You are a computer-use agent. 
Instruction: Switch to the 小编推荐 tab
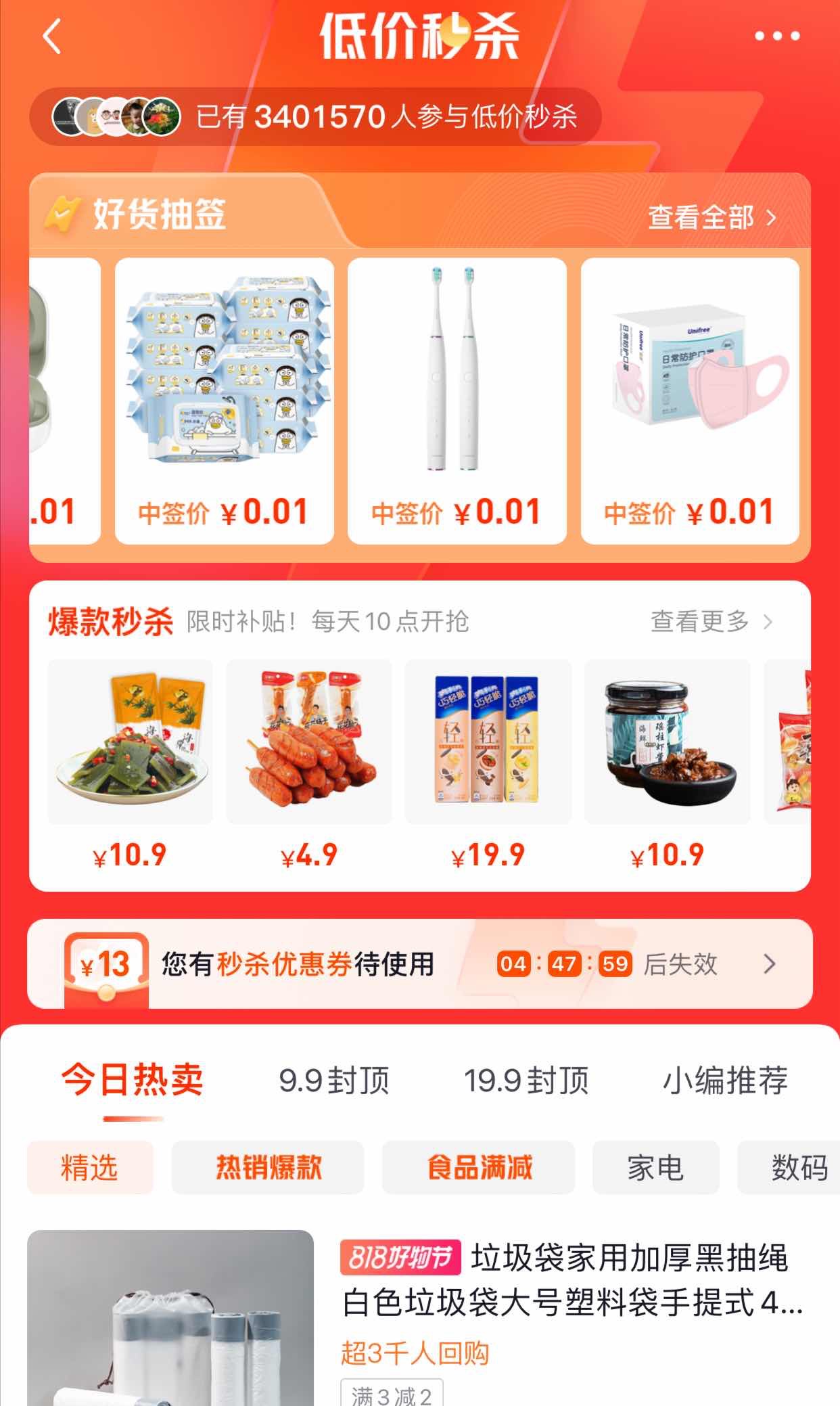coord(724,1081)
